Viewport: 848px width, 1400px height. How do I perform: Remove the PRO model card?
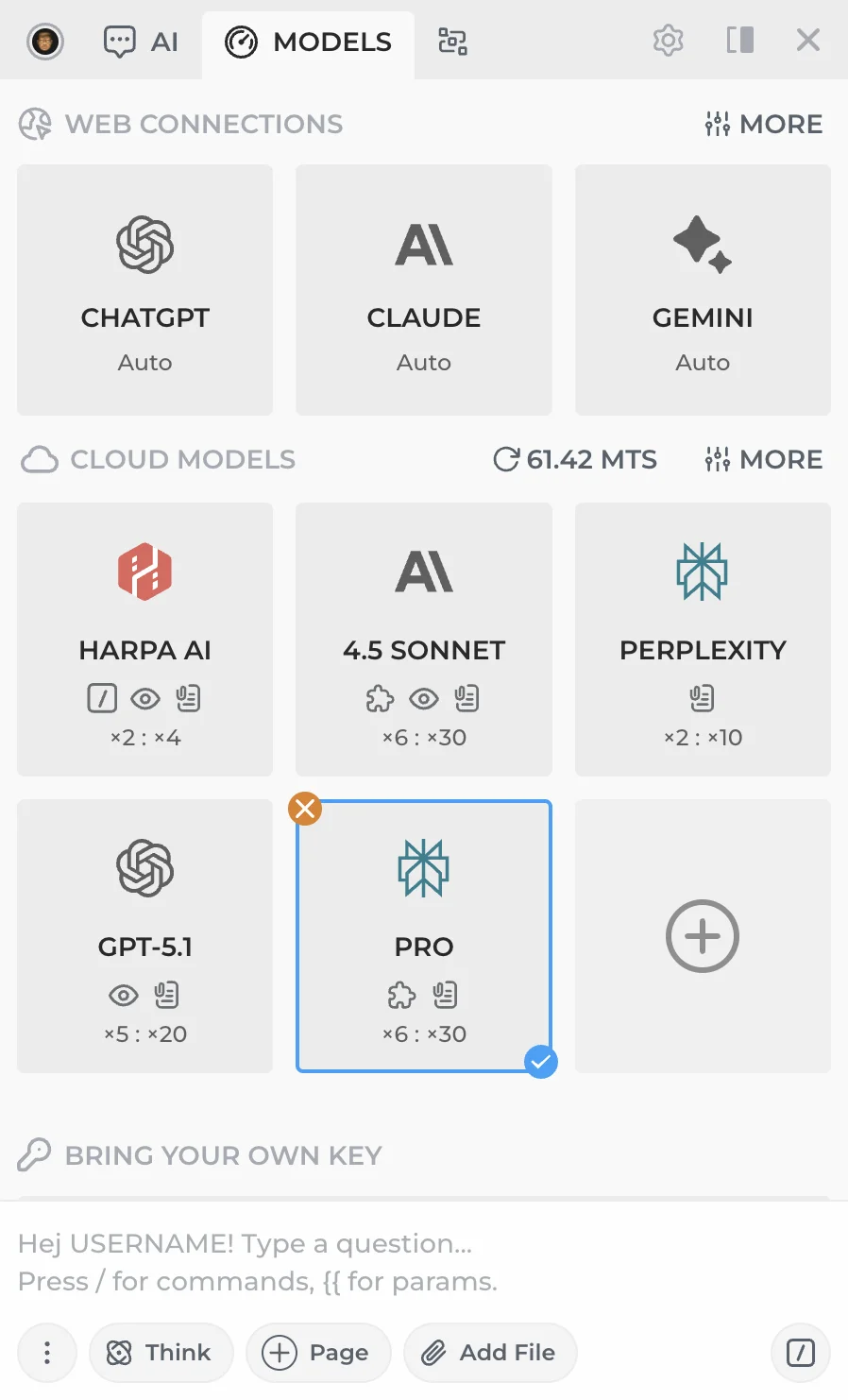[x=305, y=809]
